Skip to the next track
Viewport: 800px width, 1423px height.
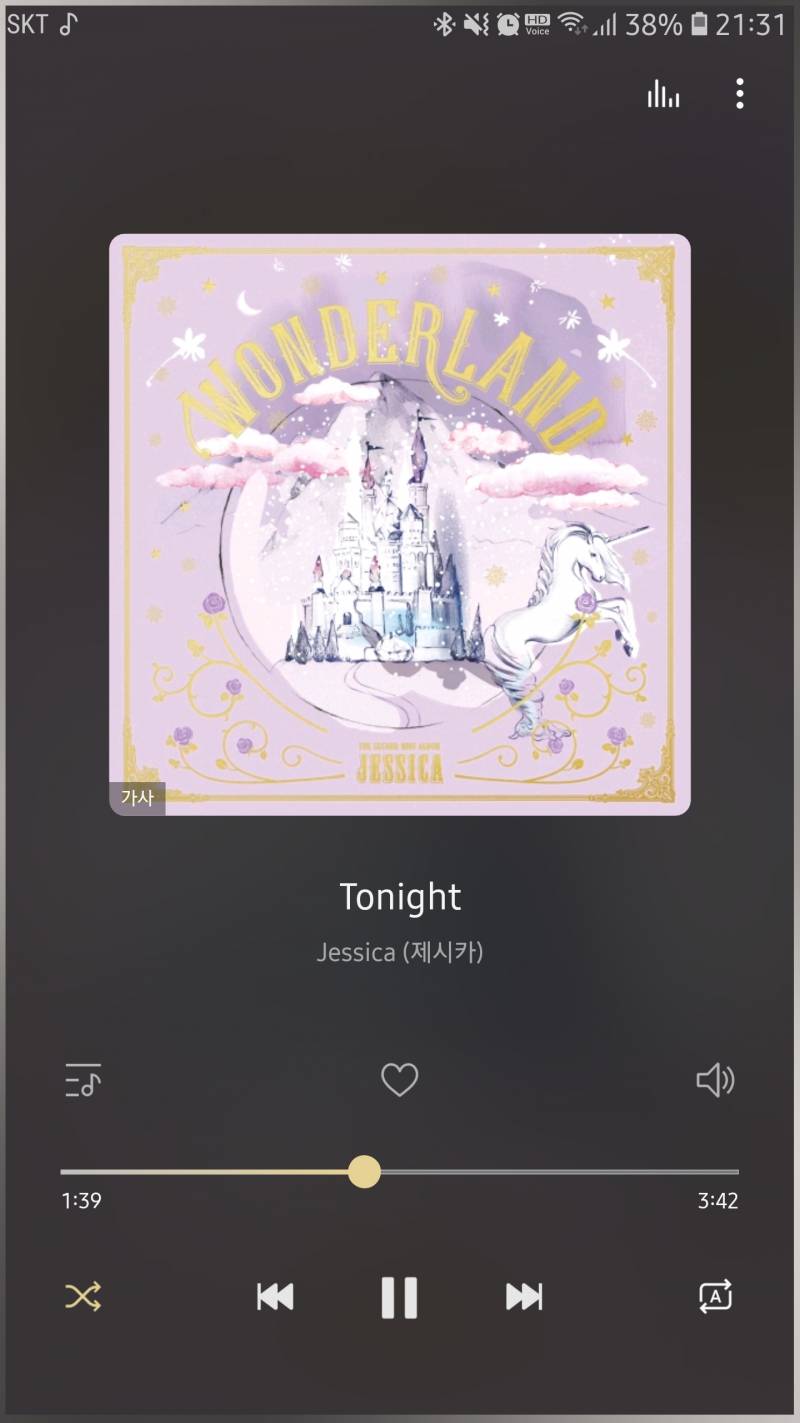click(x=524, y=1297)
